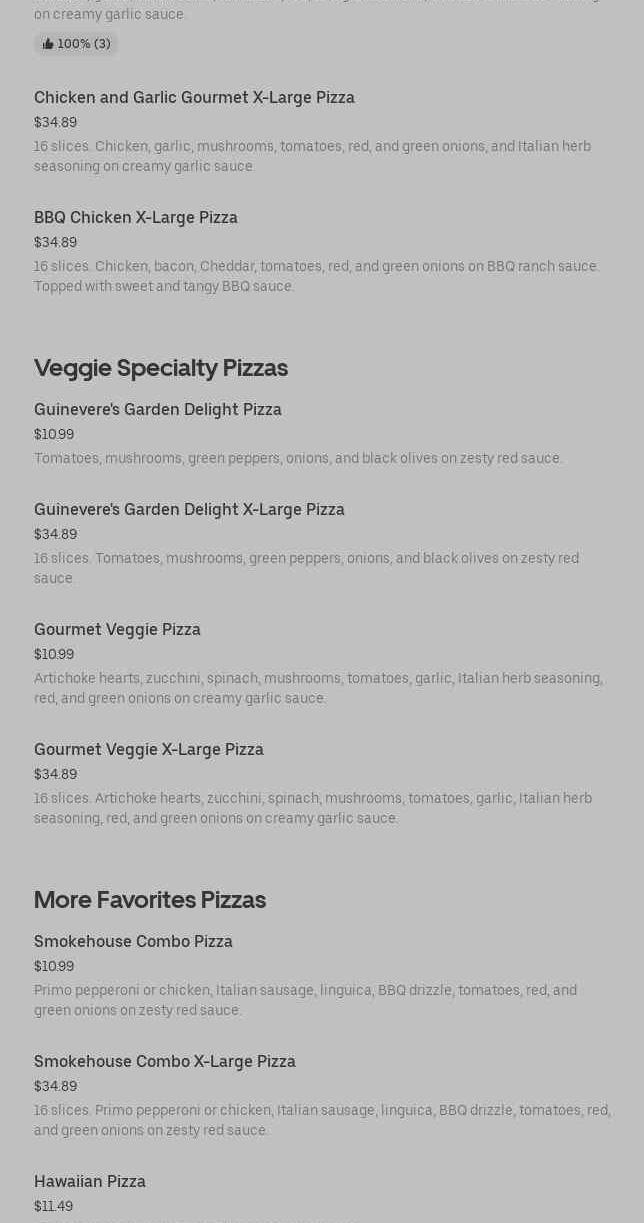The image size is (644, 1223).
Task: Select Gourmet Veggie X-Large Pizza
Action: pyautogui.click(x=149, y=750)
